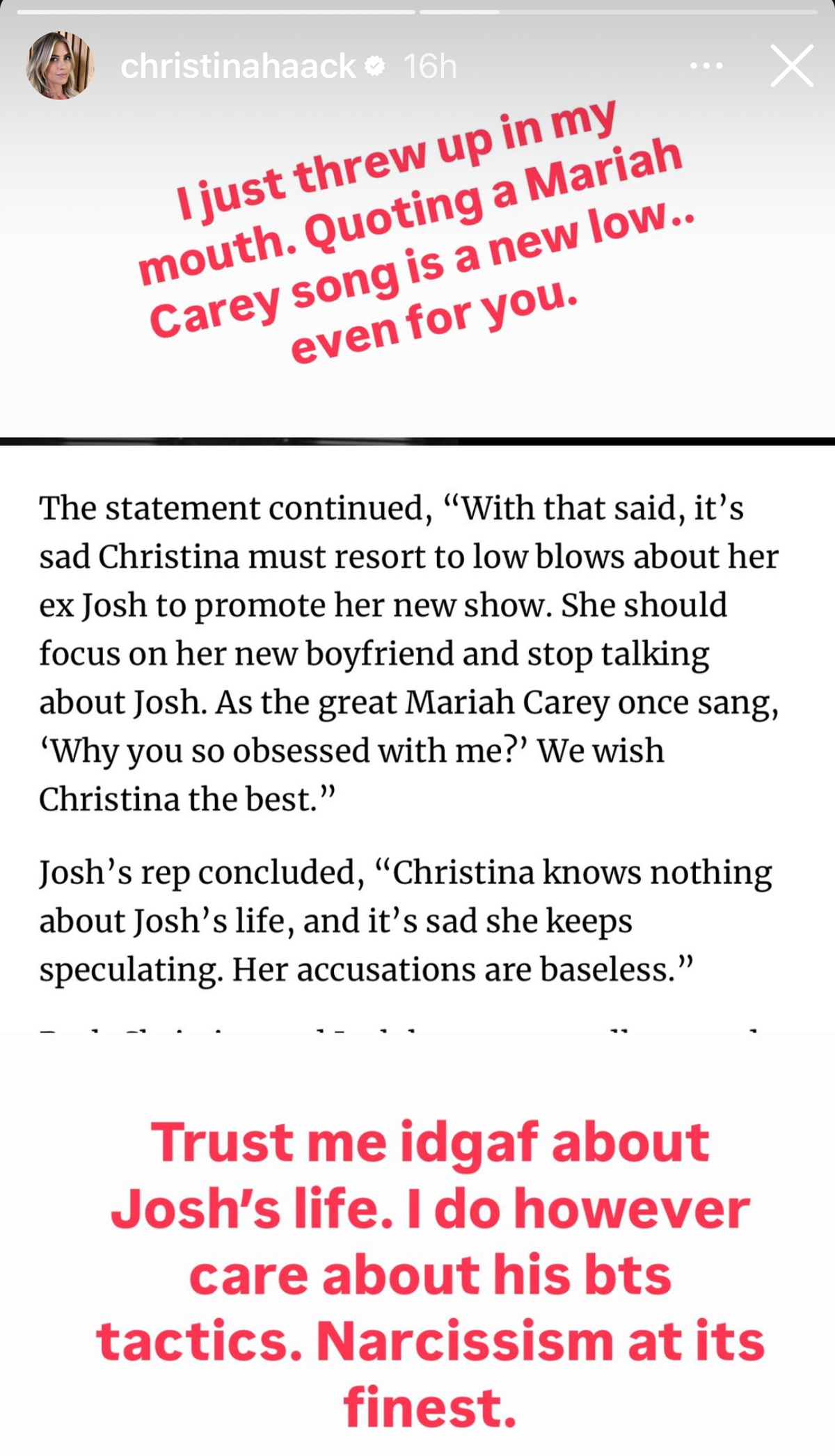The image size is (835, 1456).
Task: Tap the christinahaack username
Action: point(238,67)
